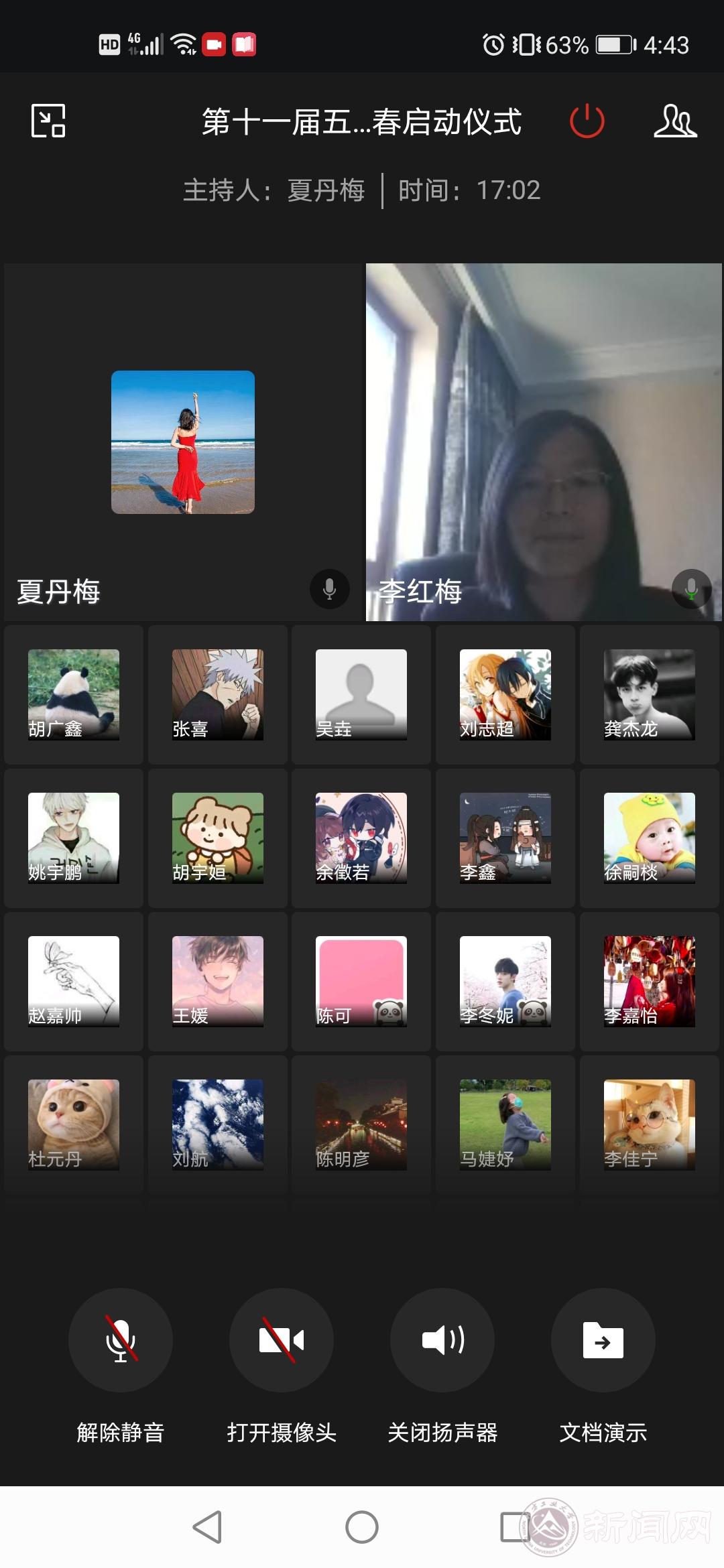Select 夏丹梅's video tile
The image size is (724, 1568).
pos(182,442)
